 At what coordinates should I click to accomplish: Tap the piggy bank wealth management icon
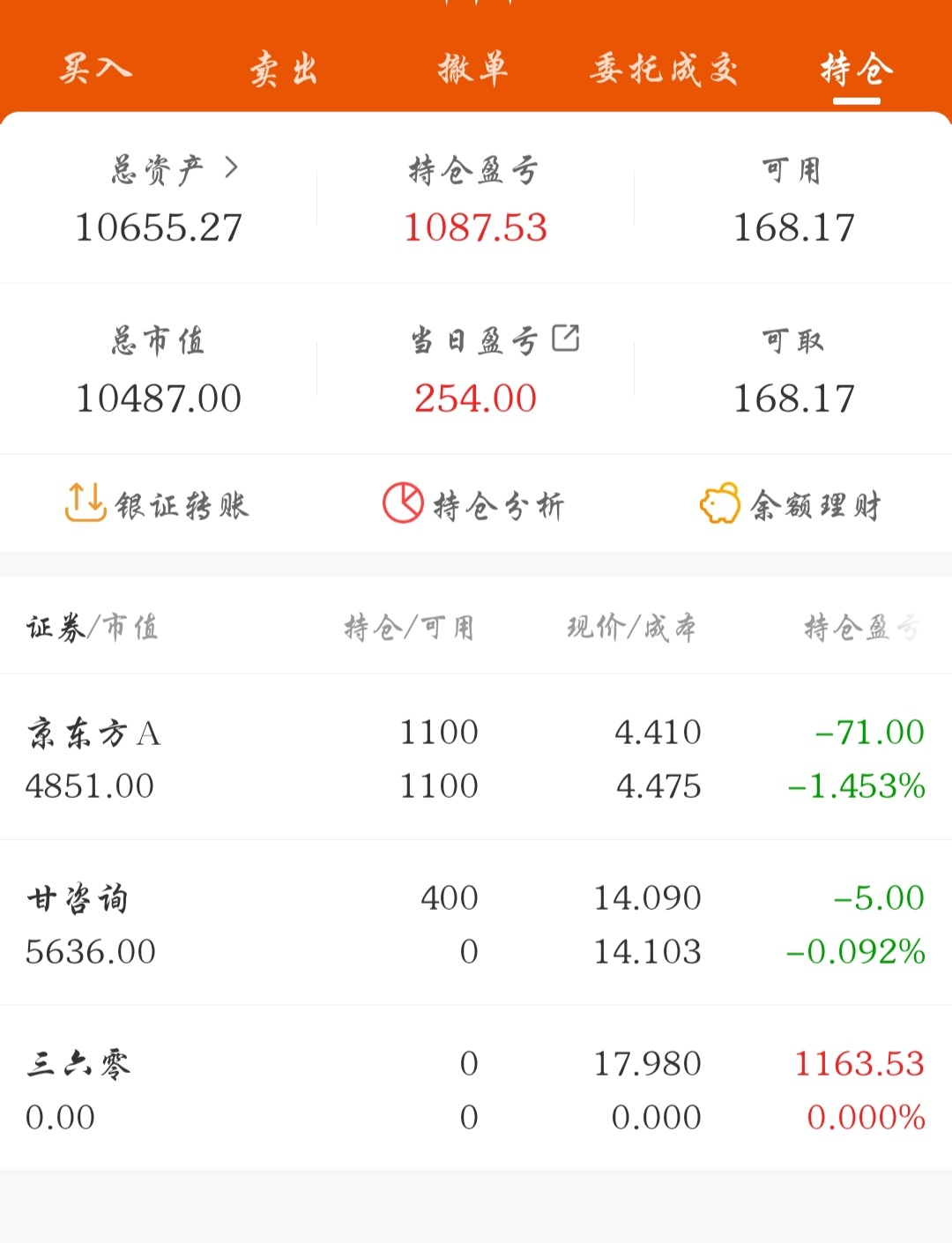pos(721,502)
